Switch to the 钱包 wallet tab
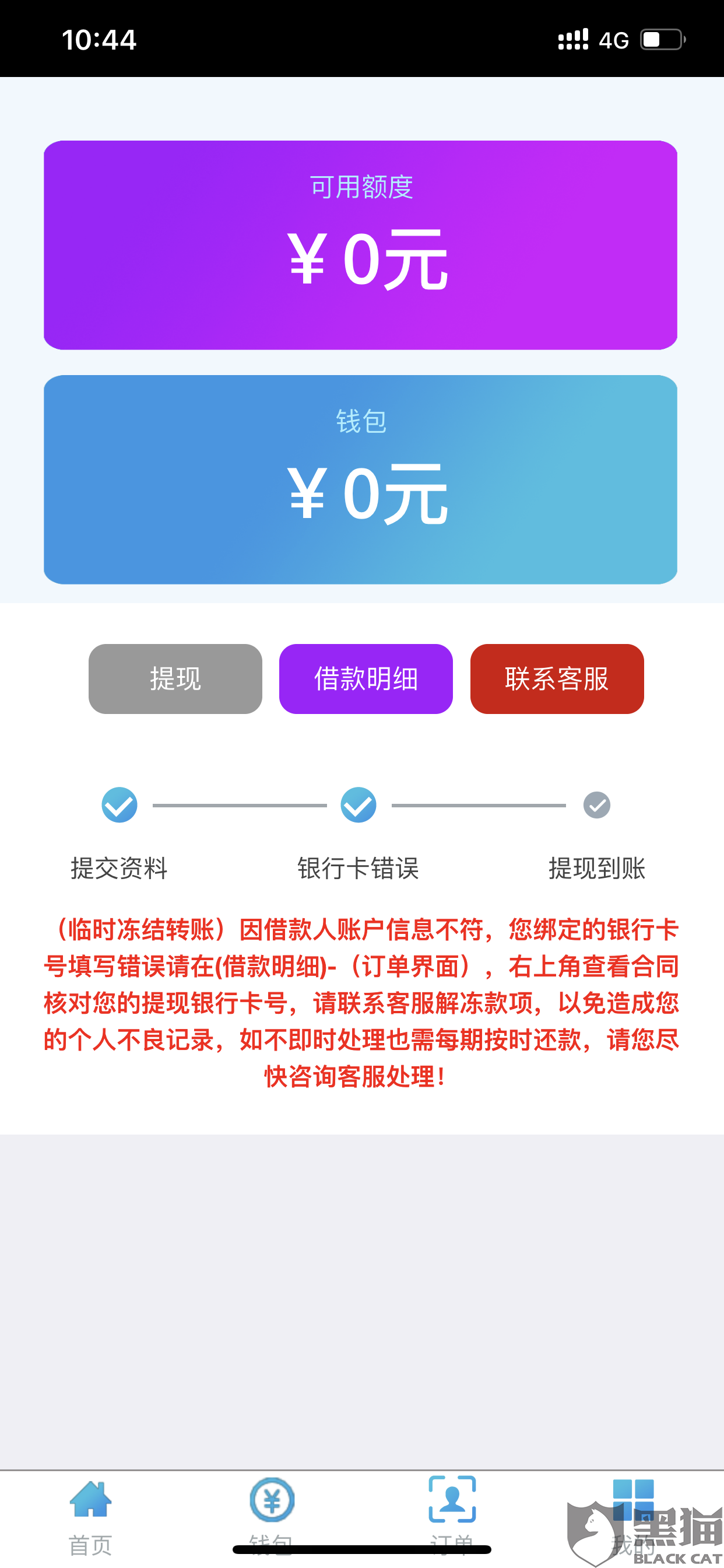Viewport: 724px width, 1568px height. [x=271, y=1512]
